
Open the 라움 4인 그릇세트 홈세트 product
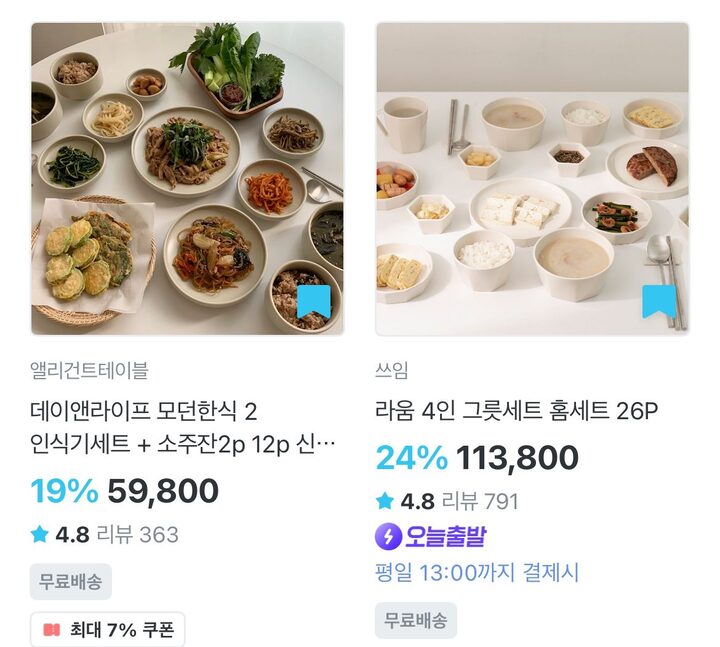(x=532, y=178)
